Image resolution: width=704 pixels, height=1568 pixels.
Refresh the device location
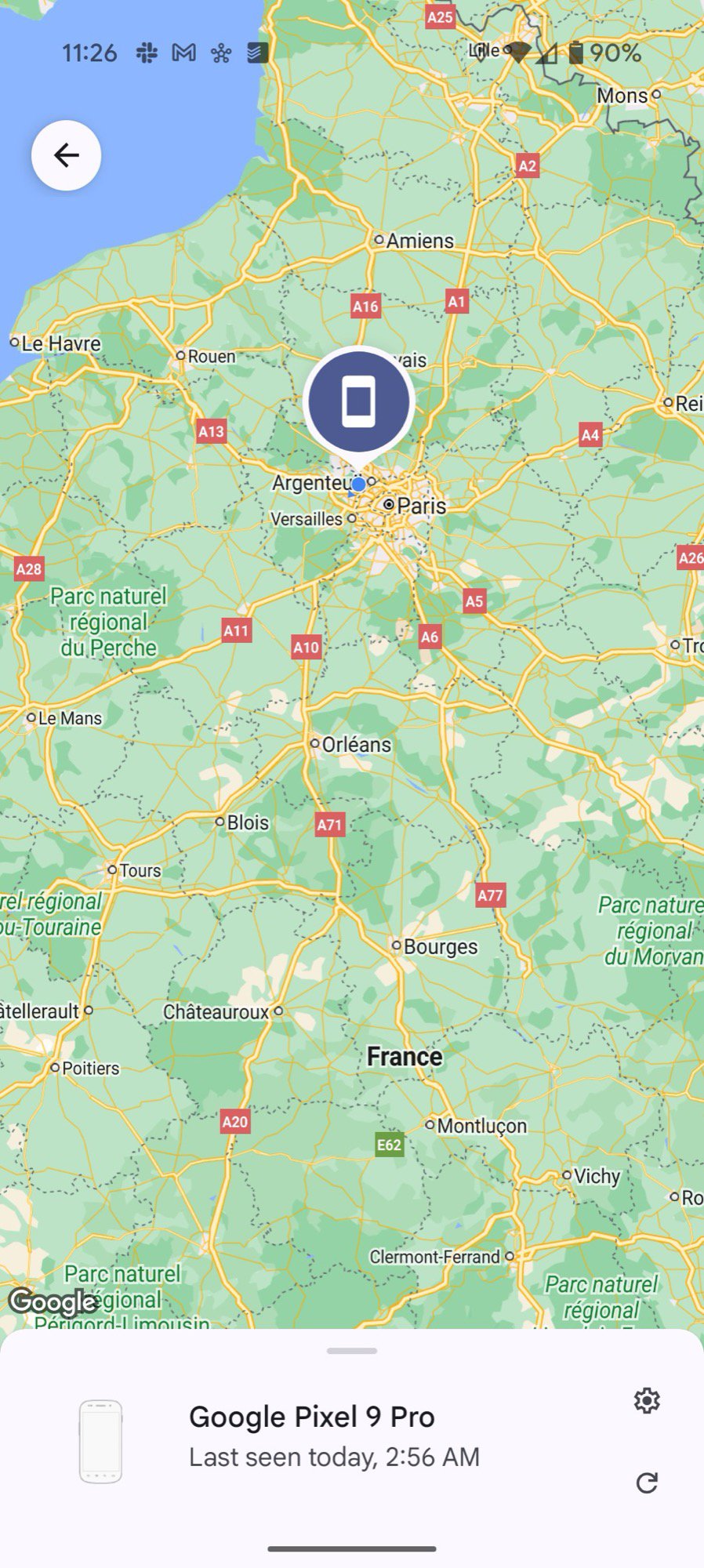point(647,1483)
